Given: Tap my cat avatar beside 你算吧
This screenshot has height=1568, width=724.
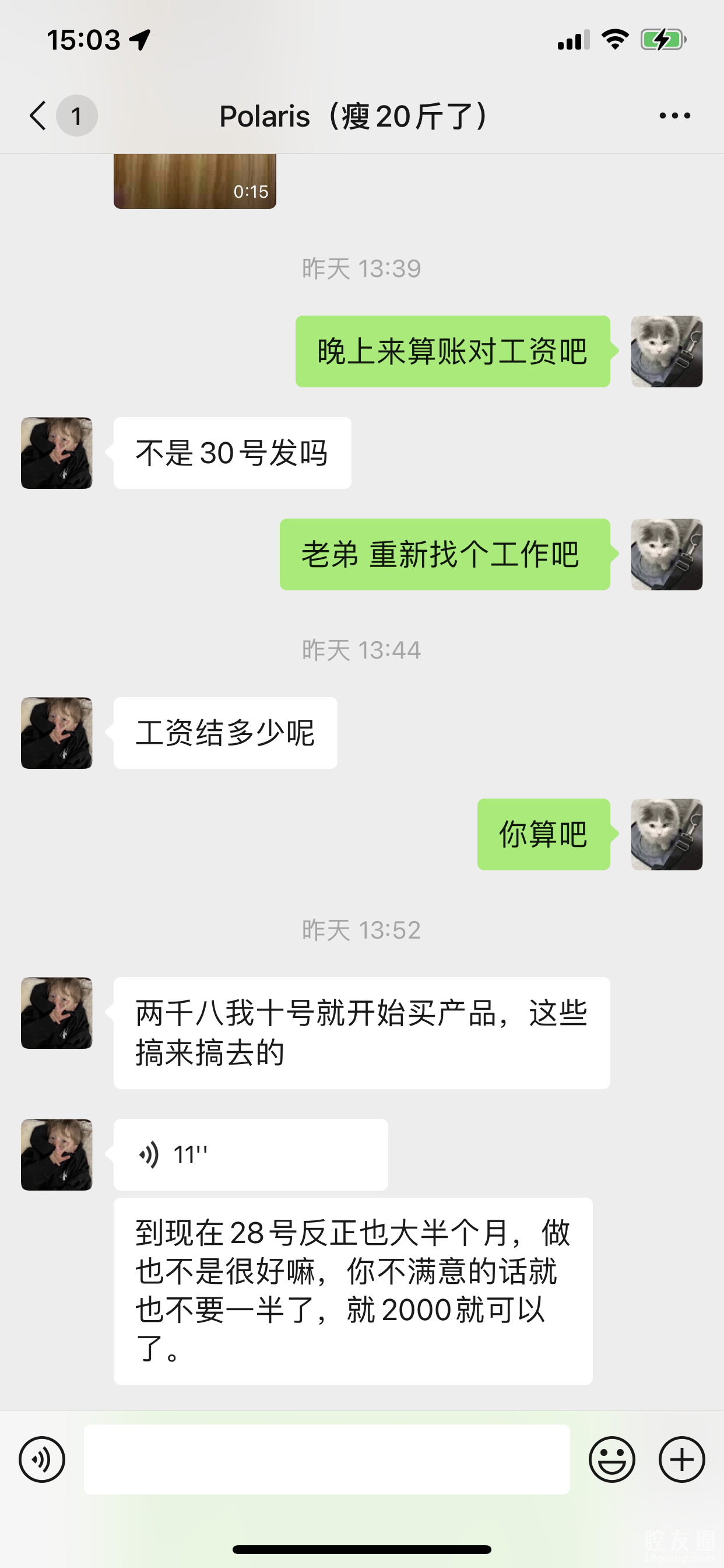Looking at the screenshot, I should point(666,834).
